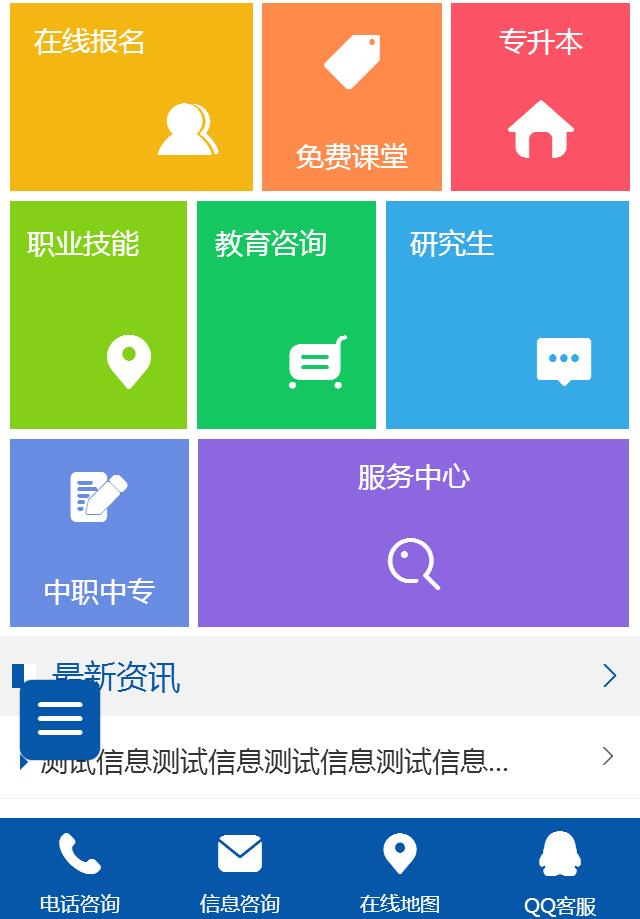This screenshot has height=919, width=640.
Task: Select the 中职中专 tile
Action: tap(99, 533)
